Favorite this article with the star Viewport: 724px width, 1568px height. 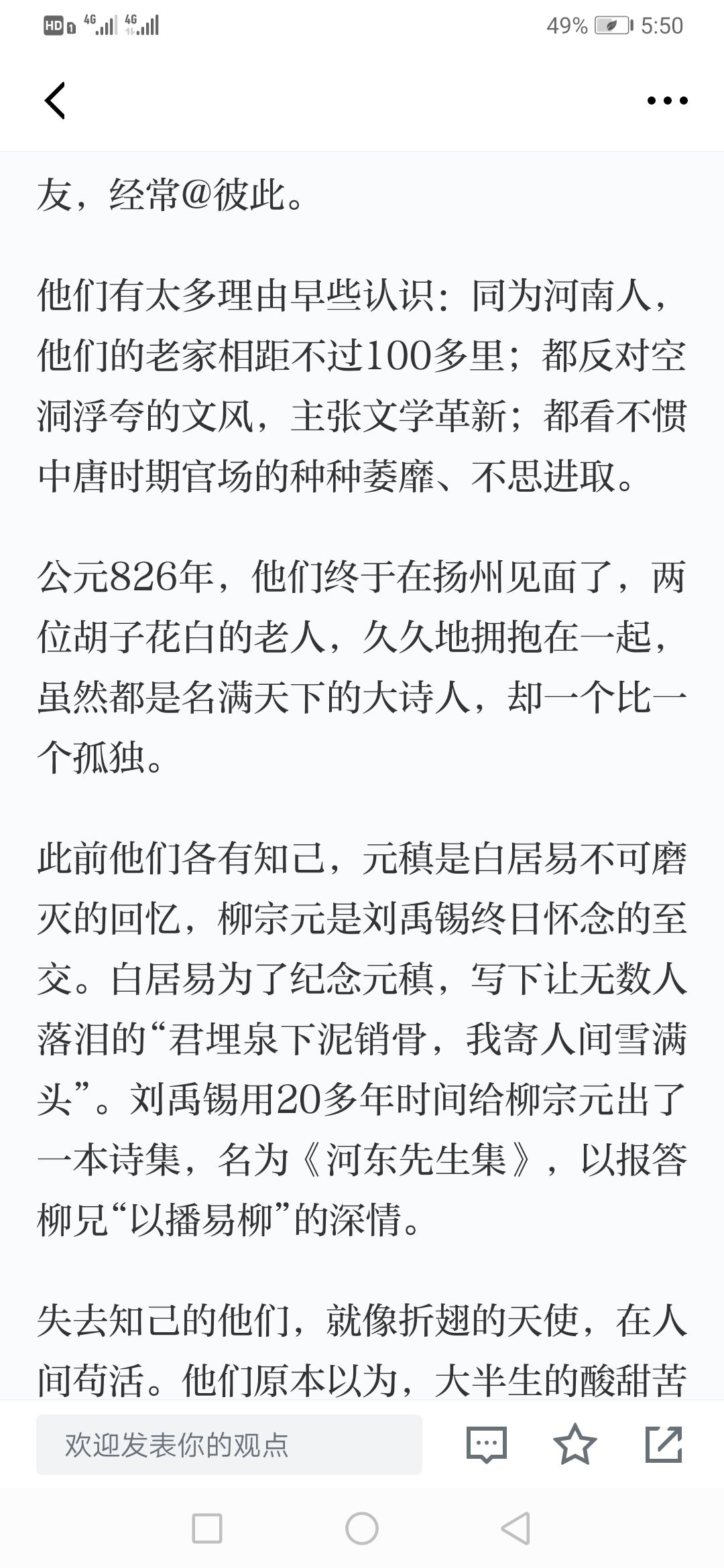[x=575, y=1444]
